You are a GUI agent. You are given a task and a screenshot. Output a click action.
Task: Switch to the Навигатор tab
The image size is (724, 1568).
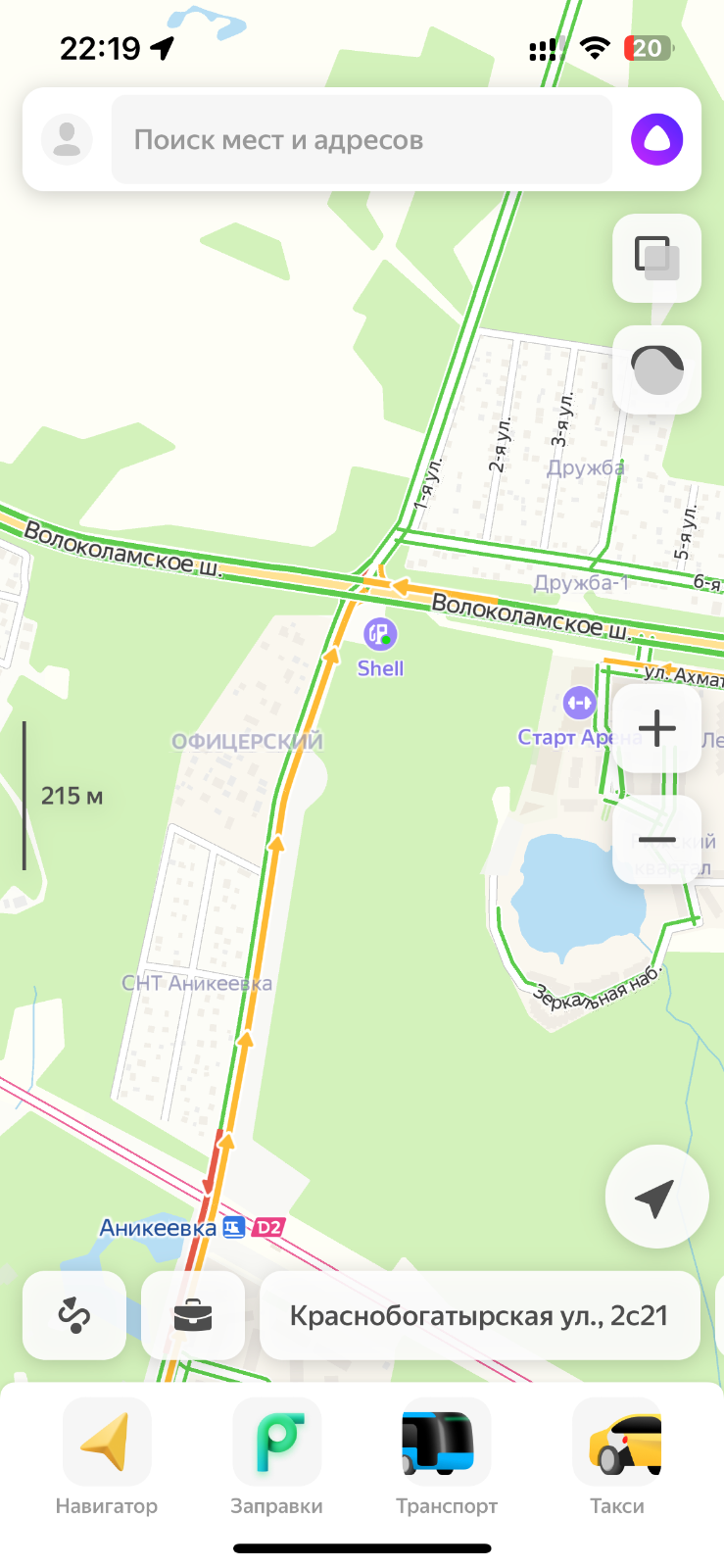point(107,1457)
